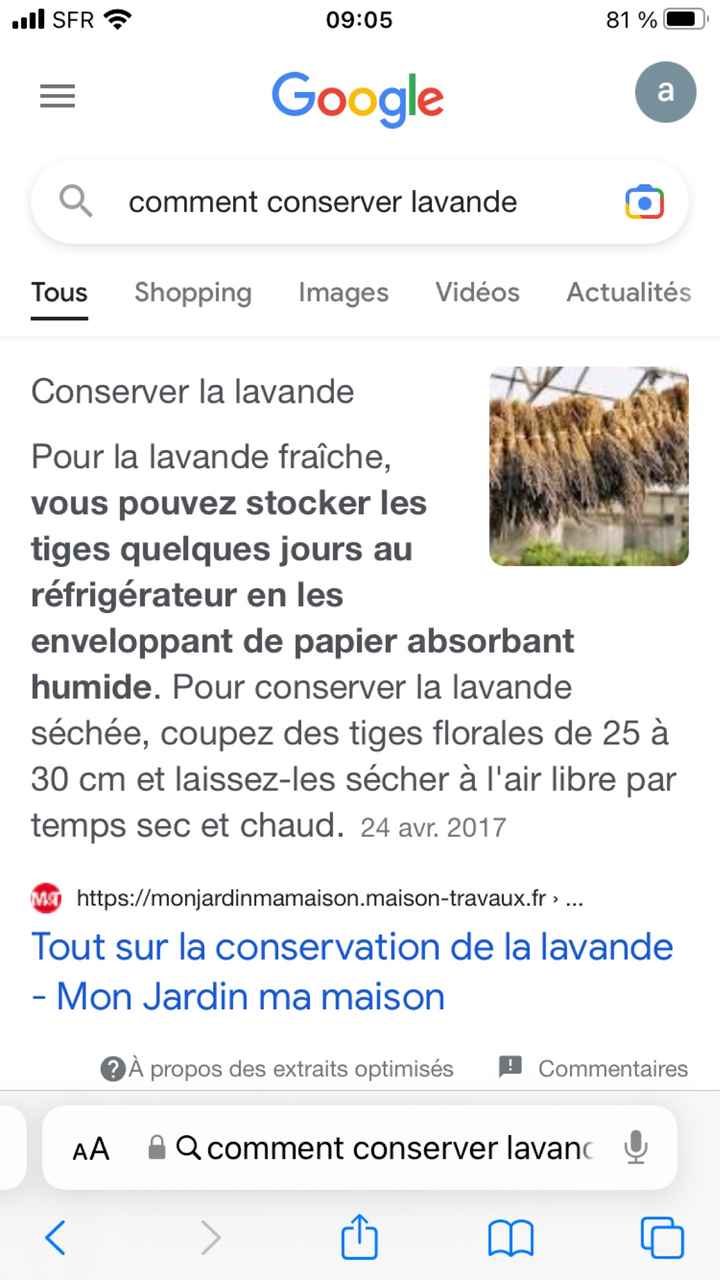The image size is (720, 1280).
Task: Switch to the Images tab
Action: click(343, 293)
